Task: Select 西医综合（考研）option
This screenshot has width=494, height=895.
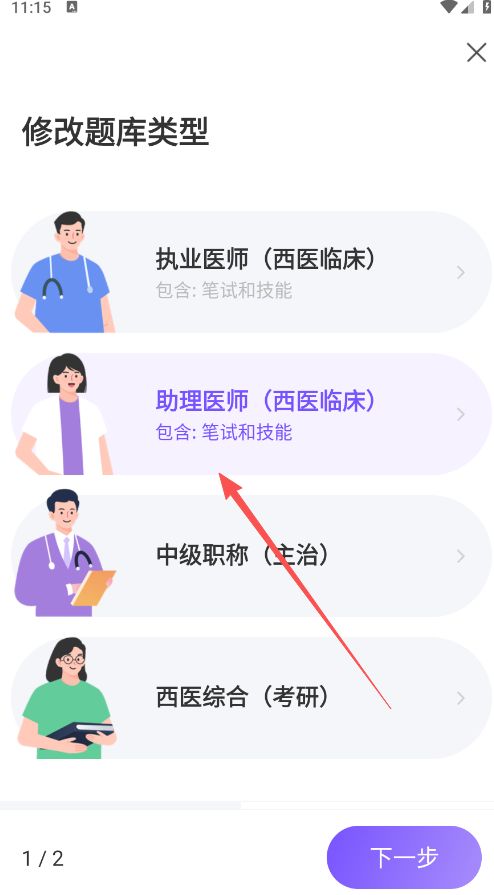Action: coord(251,698)
